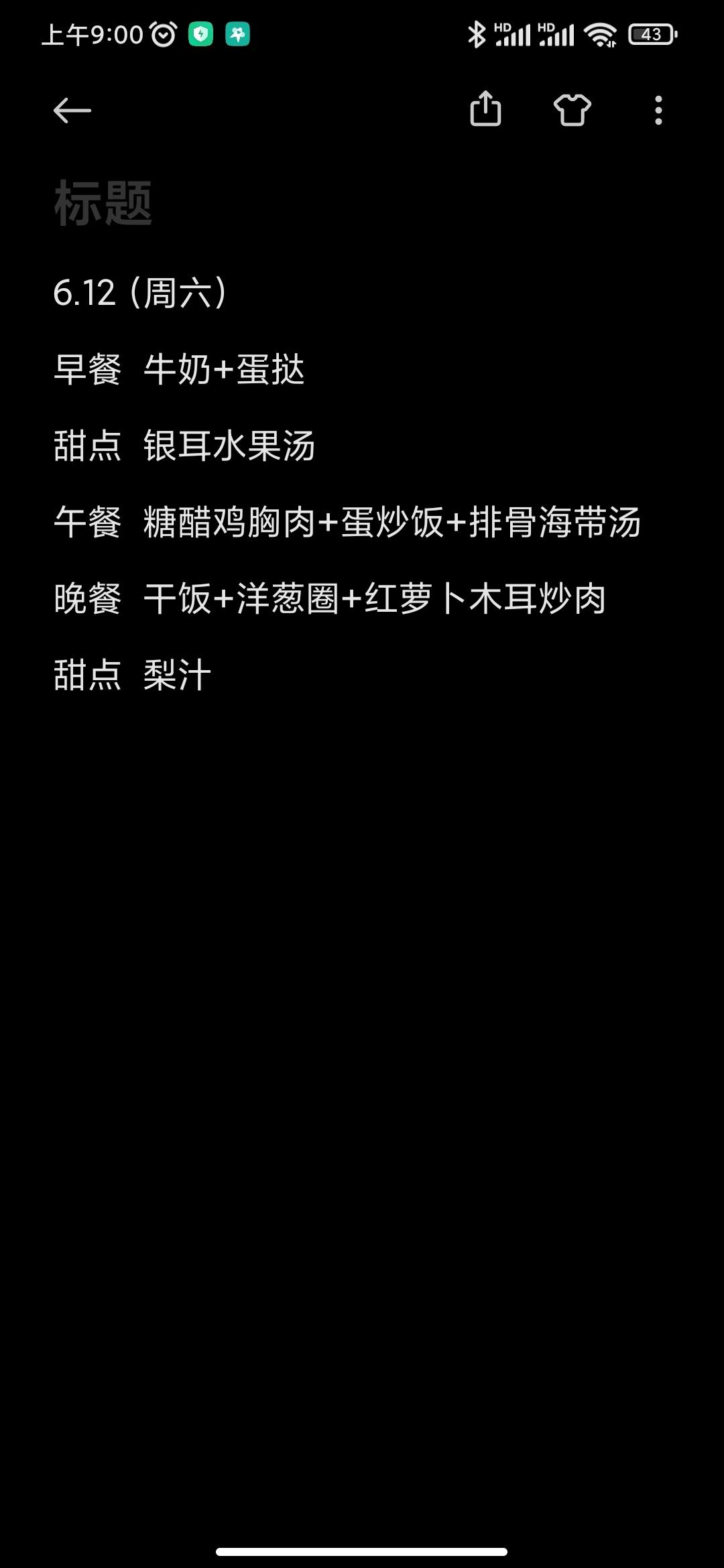Open the three-dot overflow menu
This screenshot has width=724, height=1568.
click(658, 110)
